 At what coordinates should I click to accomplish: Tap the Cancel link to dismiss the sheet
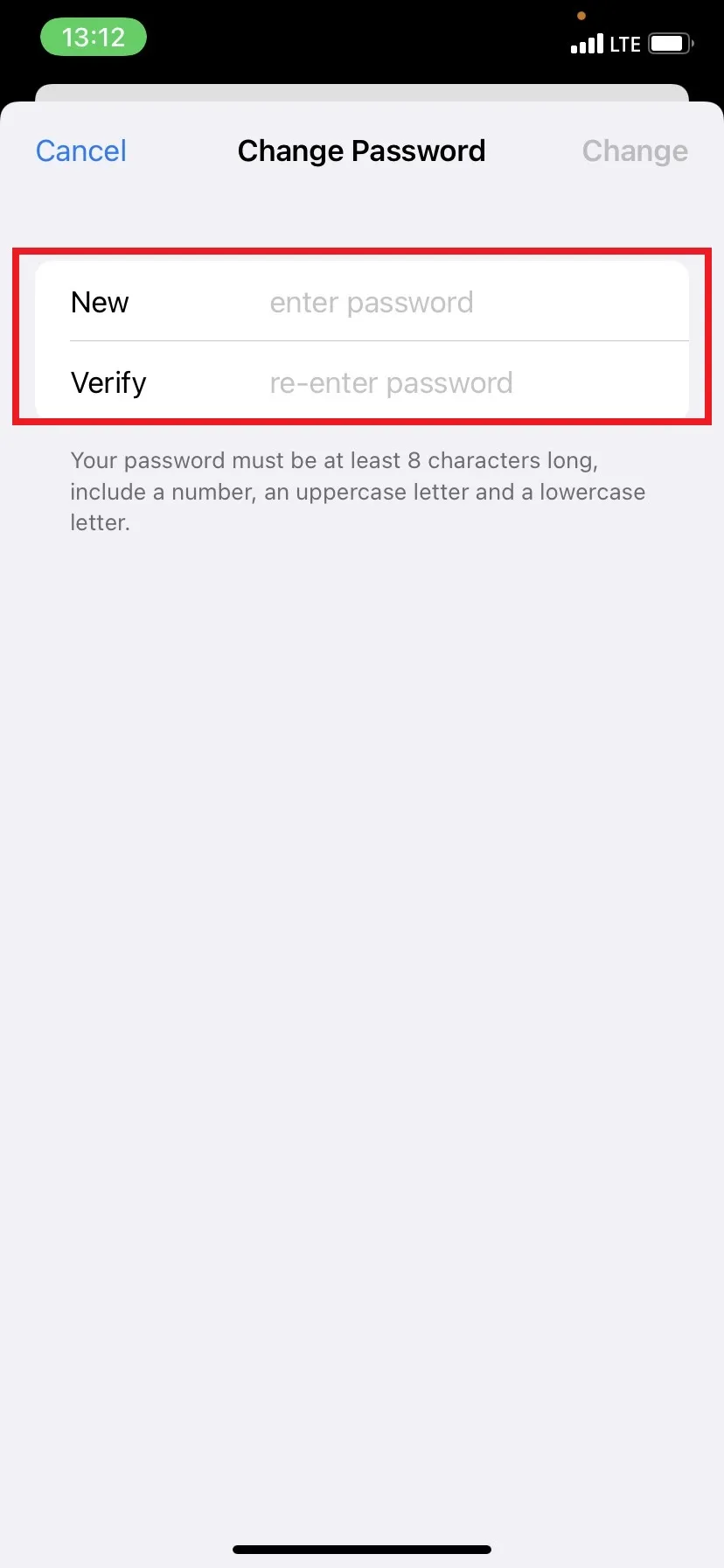click(x=80, y=150)
